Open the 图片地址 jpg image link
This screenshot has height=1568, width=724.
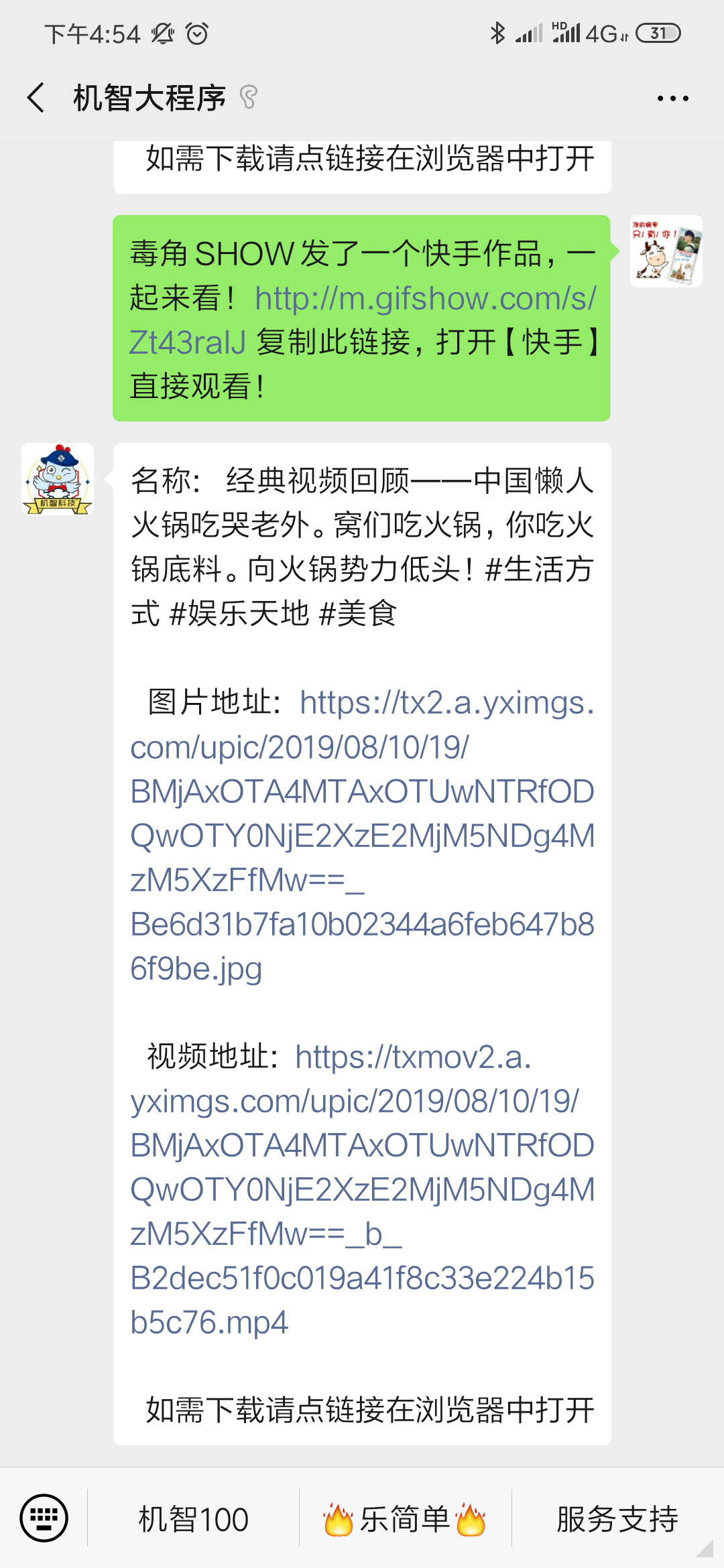coord(362,836)
